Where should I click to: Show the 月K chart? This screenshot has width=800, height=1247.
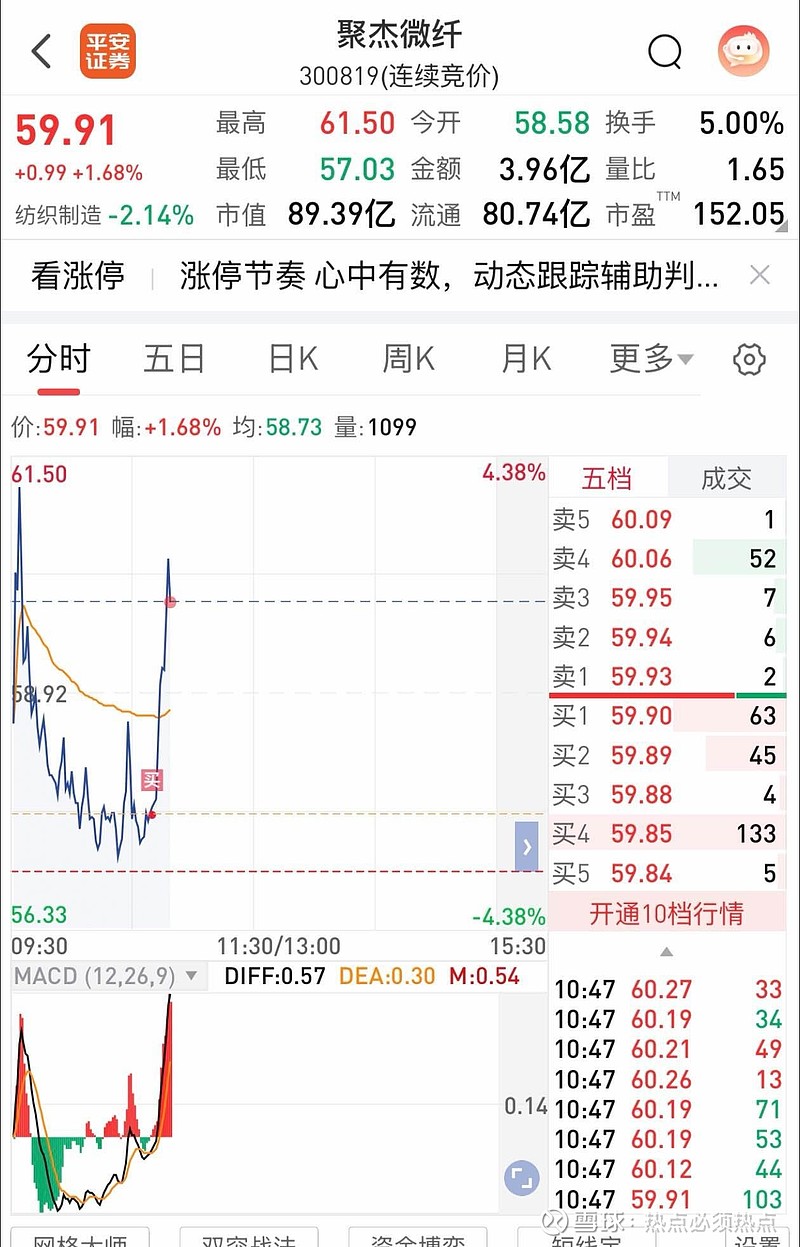point(526,359)
